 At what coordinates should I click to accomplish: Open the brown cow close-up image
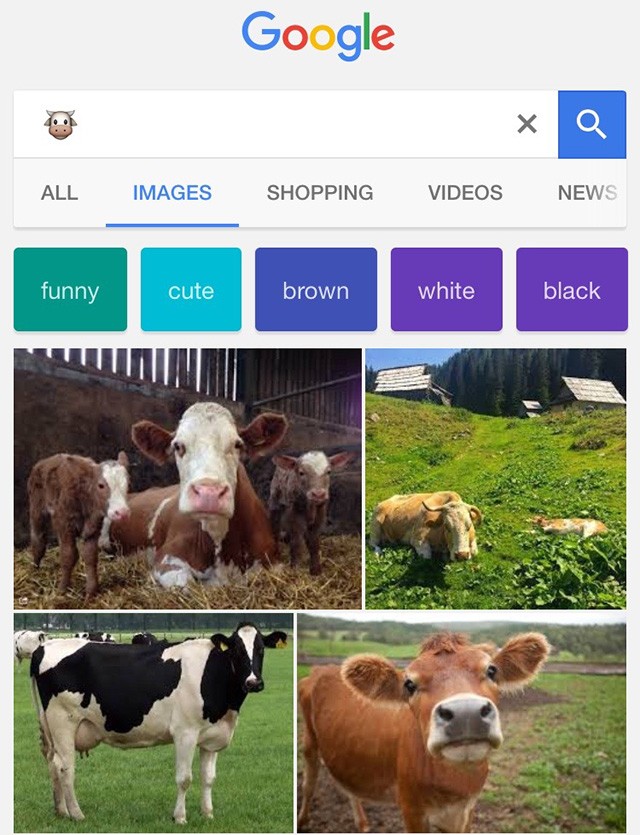pyautogui.click(x=462, y=722)
